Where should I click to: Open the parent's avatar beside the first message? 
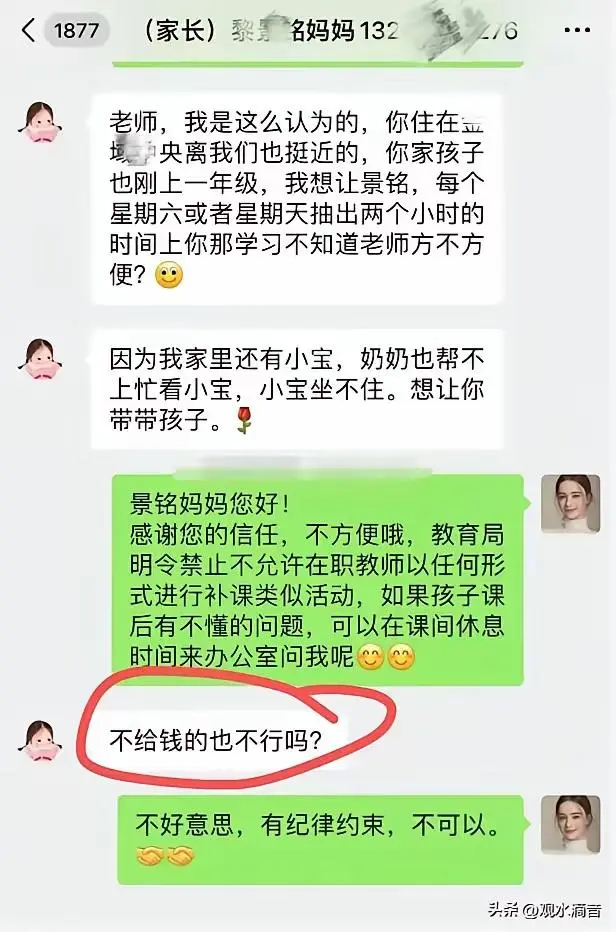[42, 121]
